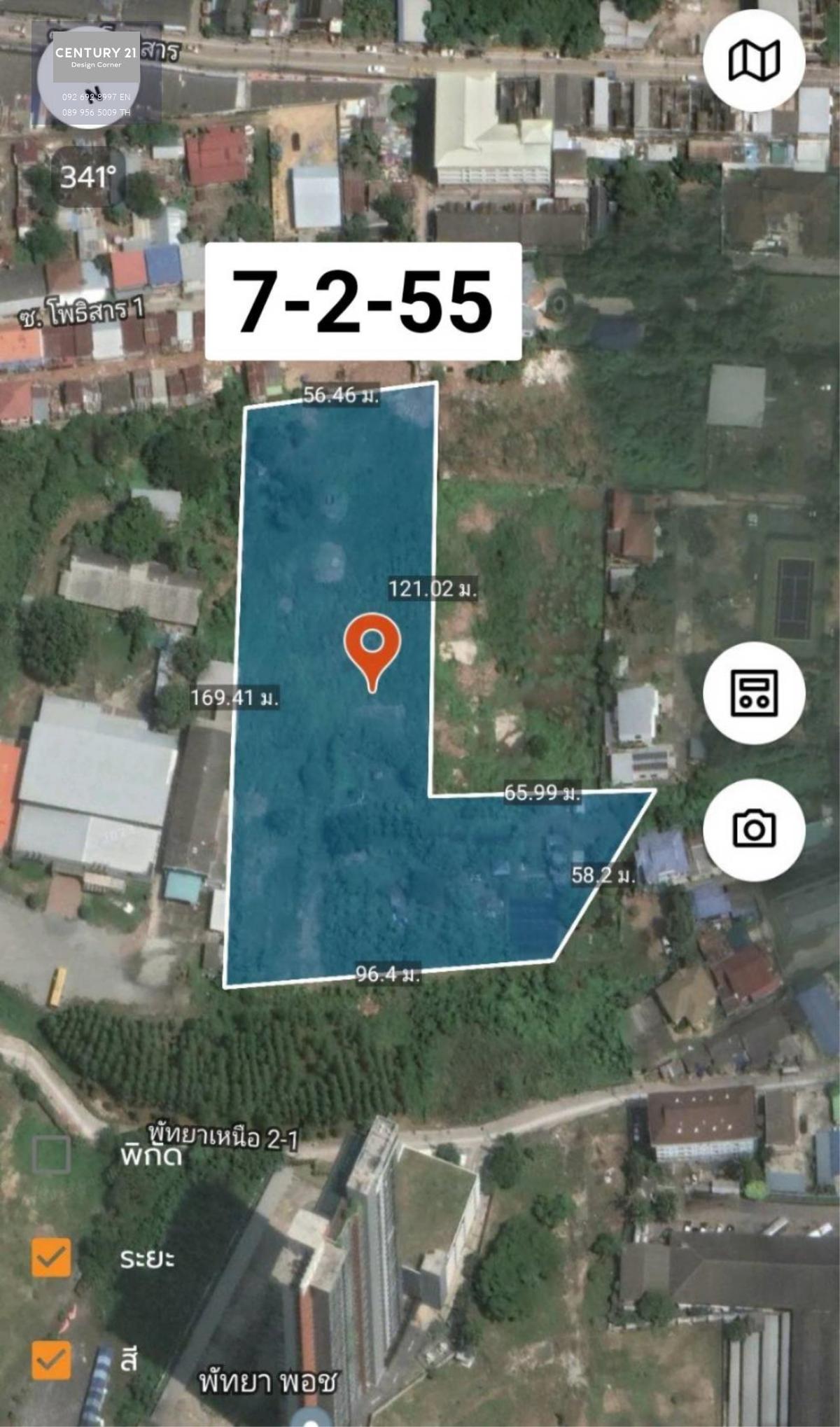Image resolution: width=840 pixels, height=1427 pixels.
Task: Open the area calculator button
Action: coord(754,692)
